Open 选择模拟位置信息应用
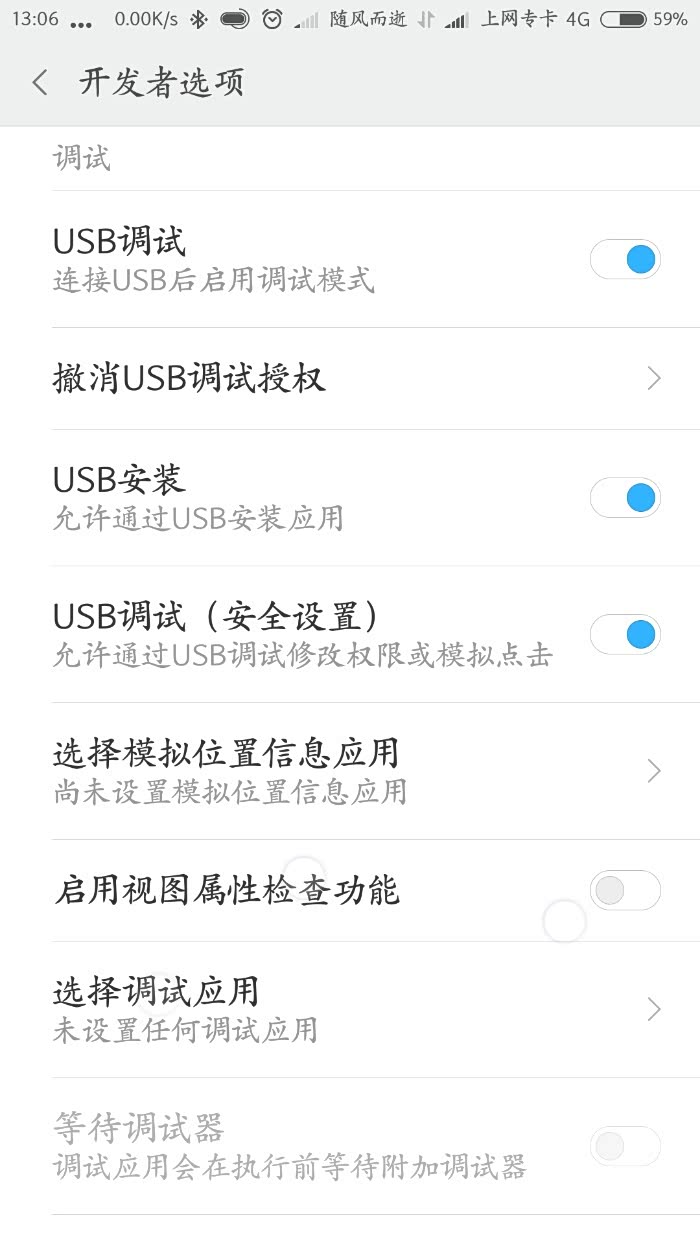This screenshot has height=1244, width=700. click(350, 770)
